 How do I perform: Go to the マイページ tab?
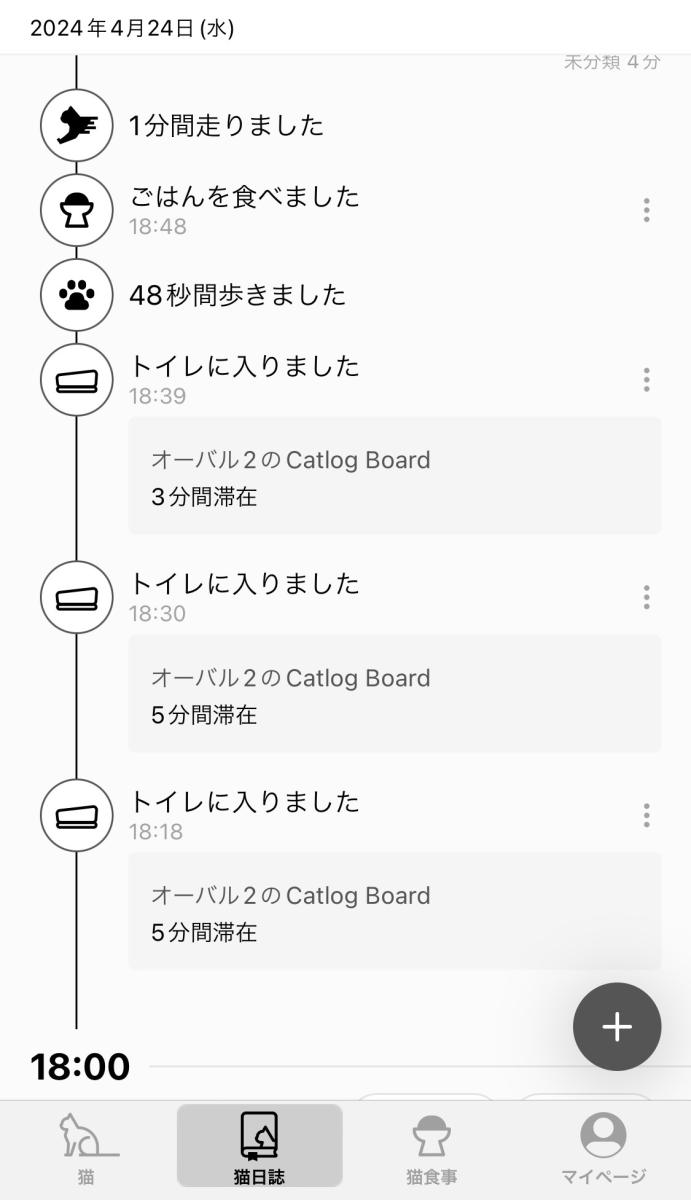pos(604,1149)
